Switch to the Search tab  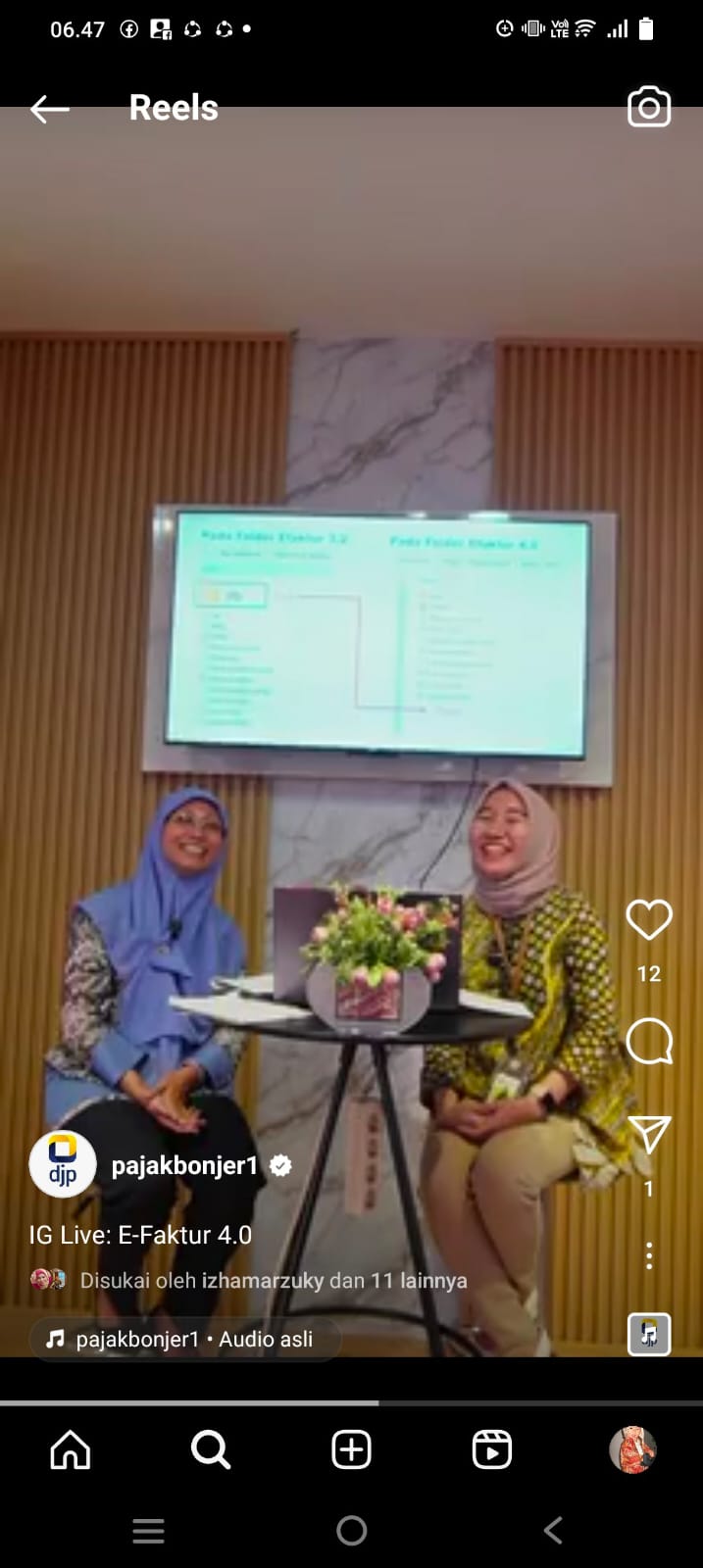click(x=211, y=1449)
